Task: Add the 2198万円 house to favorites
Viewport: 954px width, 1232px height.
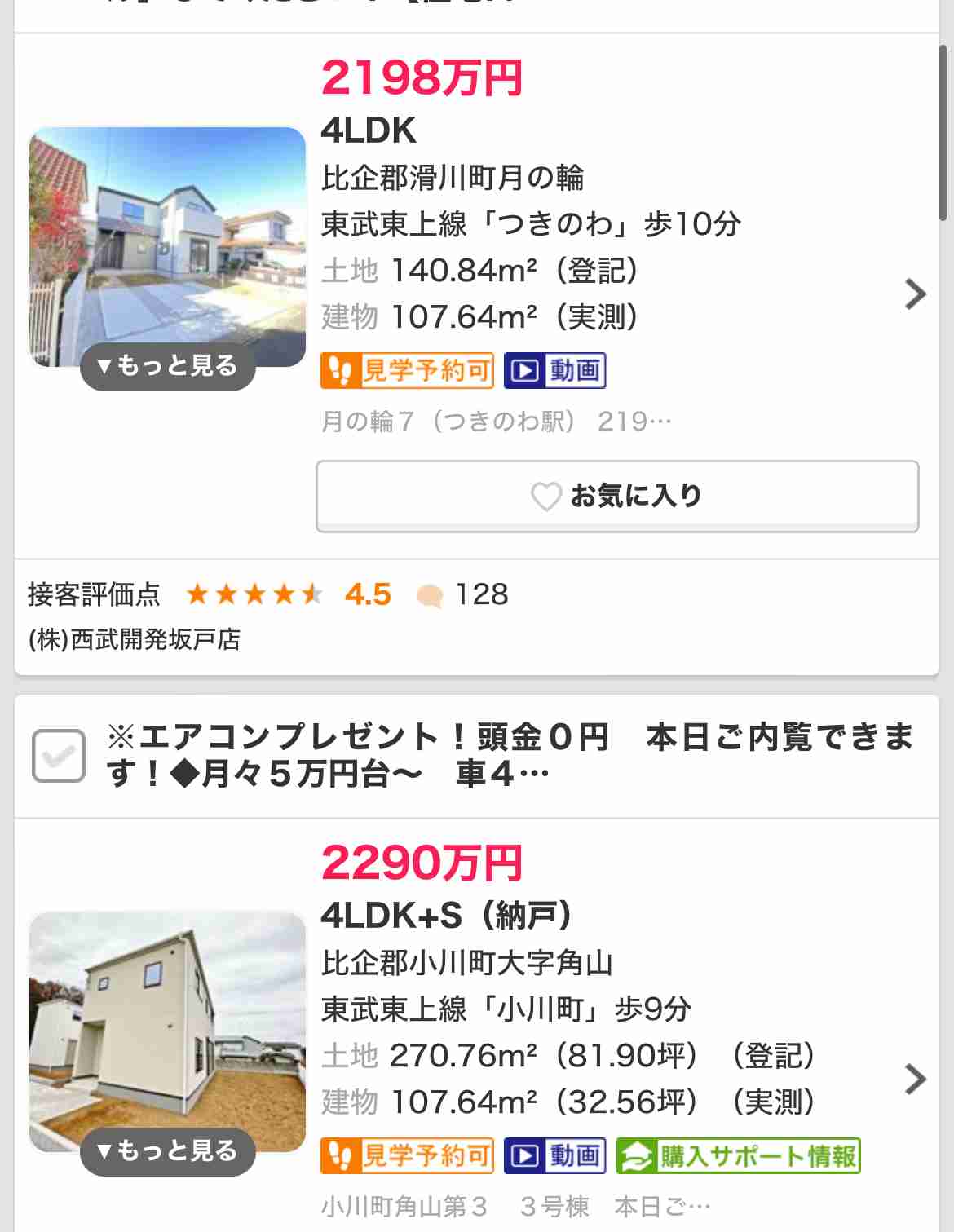Action: click(x=617, y=496)
